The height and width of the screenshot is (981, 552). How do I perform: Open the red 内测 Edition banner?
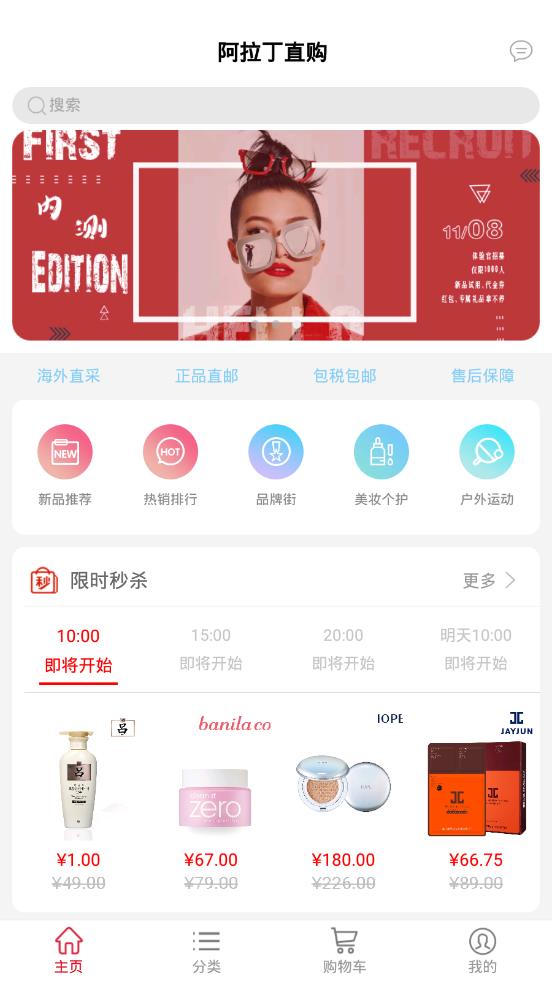pyautogui.click(x=275, y=235)
